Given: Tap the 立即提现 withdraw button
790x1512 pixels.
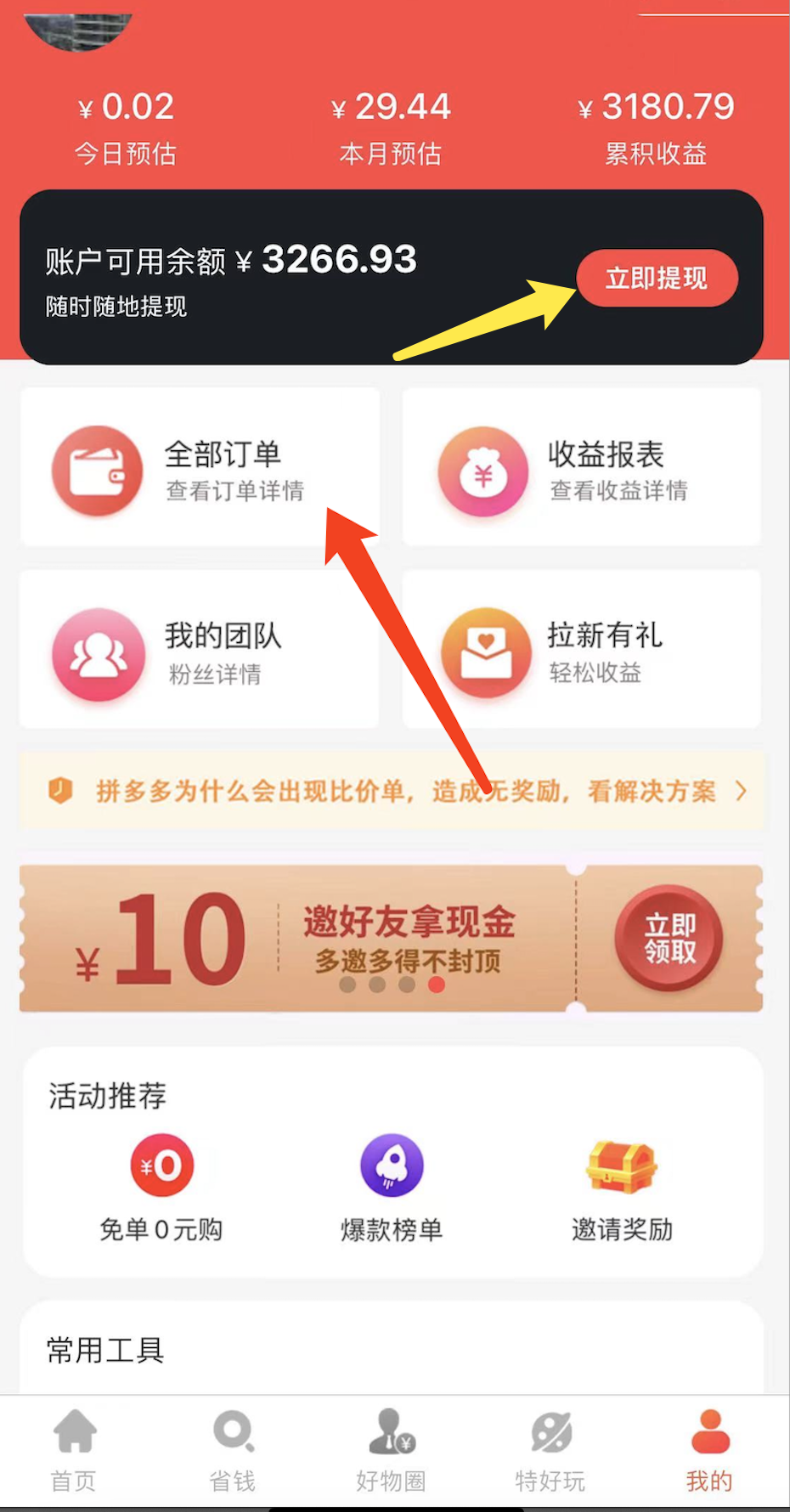Looking at the screenshot, I should pos(656,278).
